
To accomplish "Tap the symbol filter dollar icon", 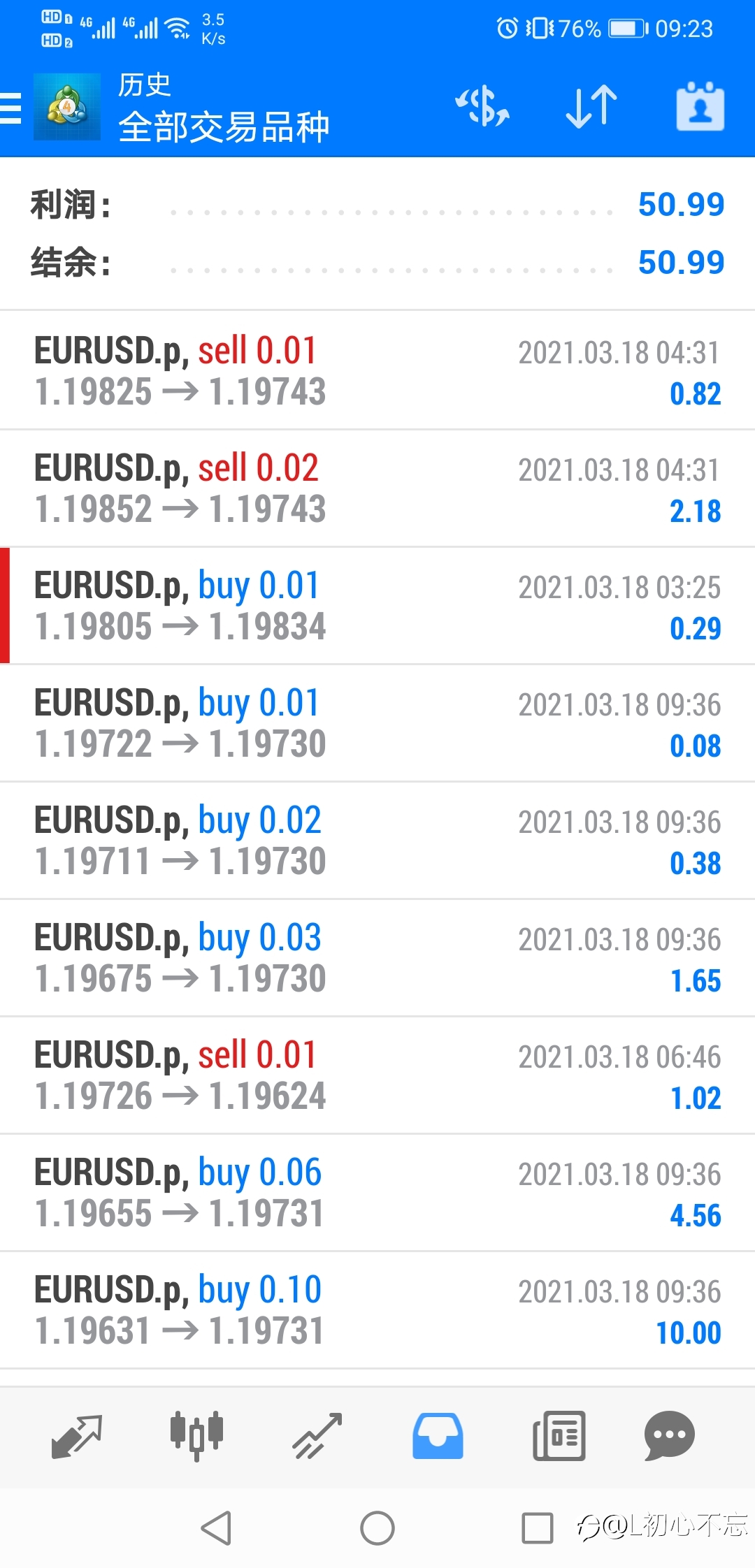I will pyautogui.click(x=482, y=106).
